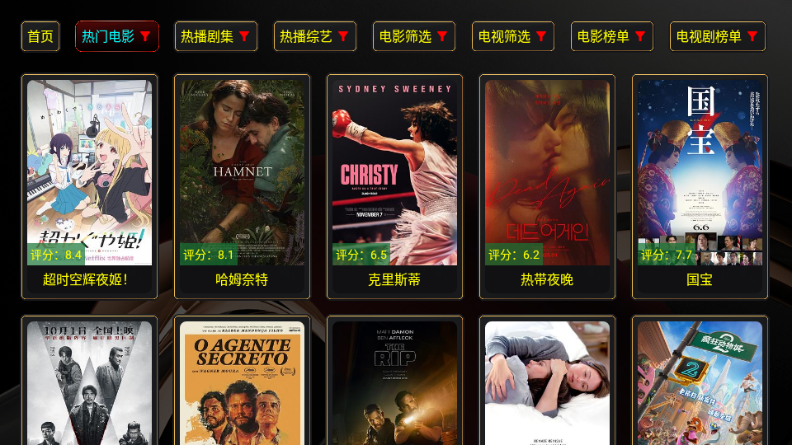Expand the 热播综艺 menu

(x=314, y=37)
